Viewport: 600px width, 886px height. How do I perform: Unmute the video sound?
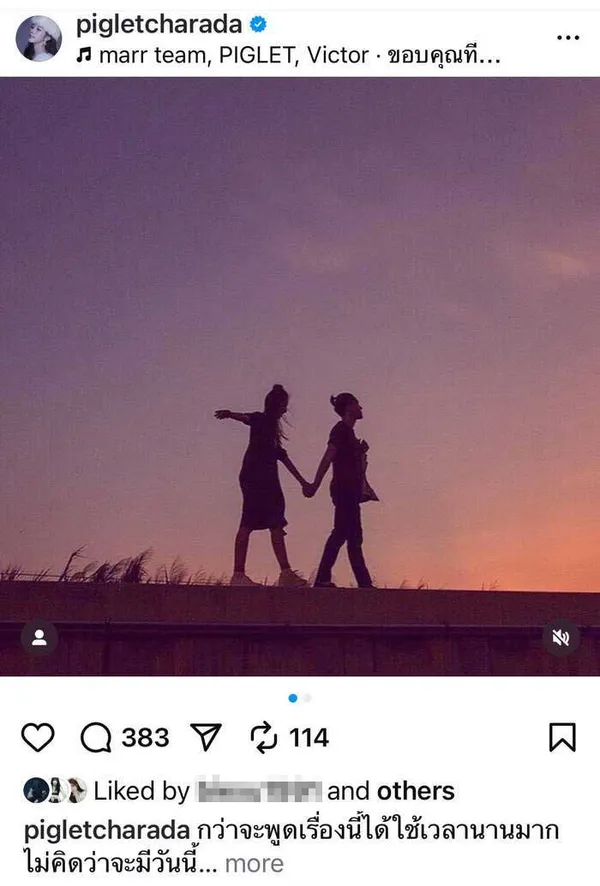562,637
